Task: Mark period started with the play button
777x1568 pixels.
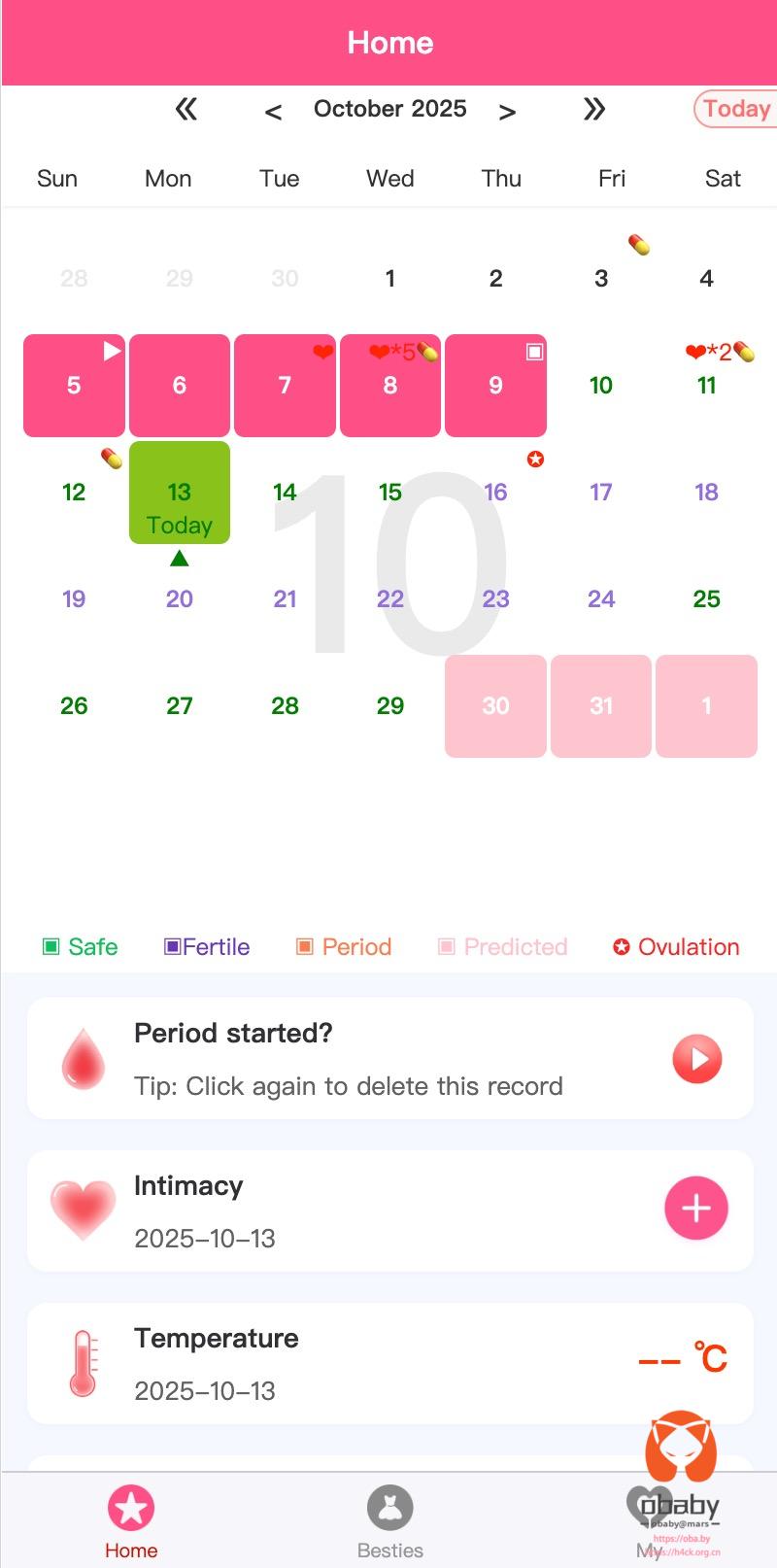Action: 696,1059
